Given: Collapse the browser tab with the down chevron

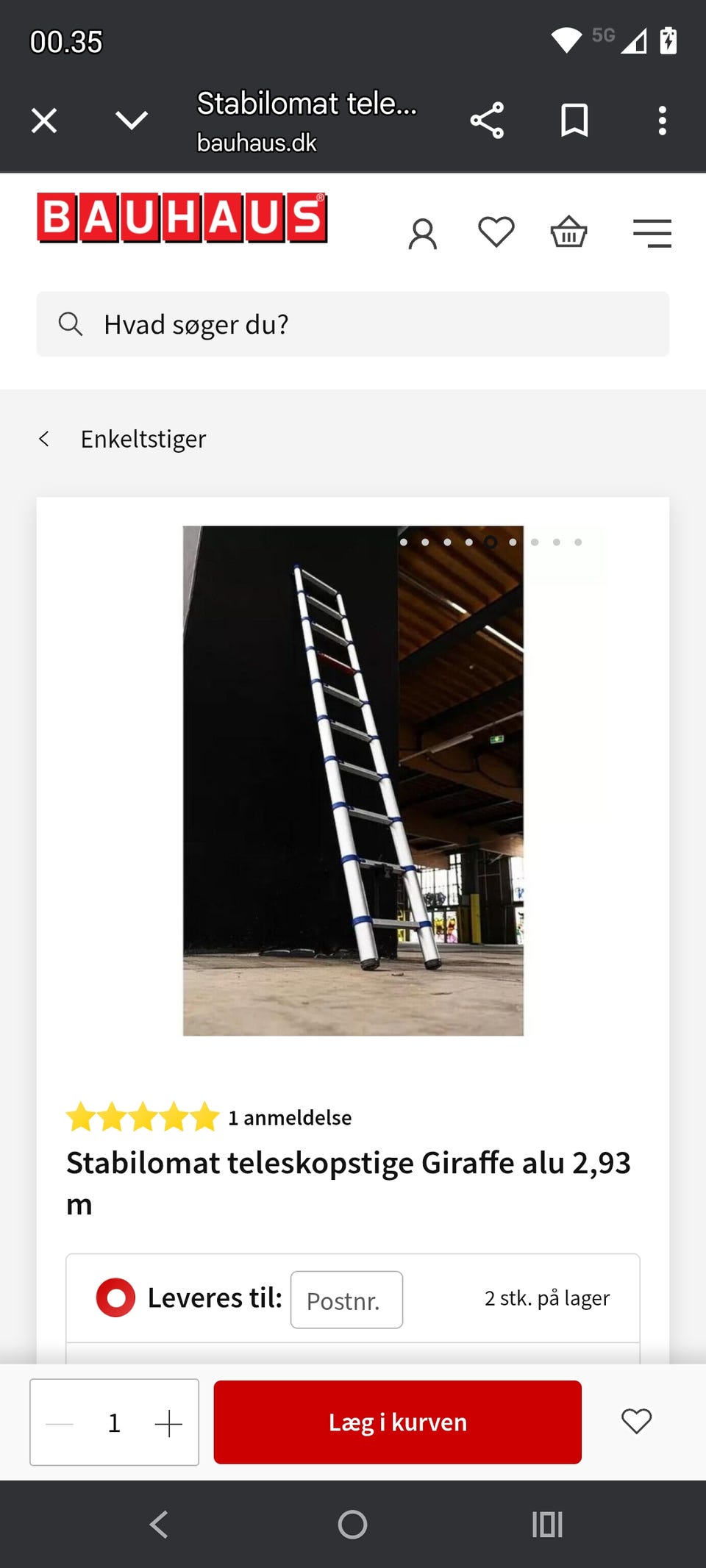Looking at the screenshot, I should 132,120.
